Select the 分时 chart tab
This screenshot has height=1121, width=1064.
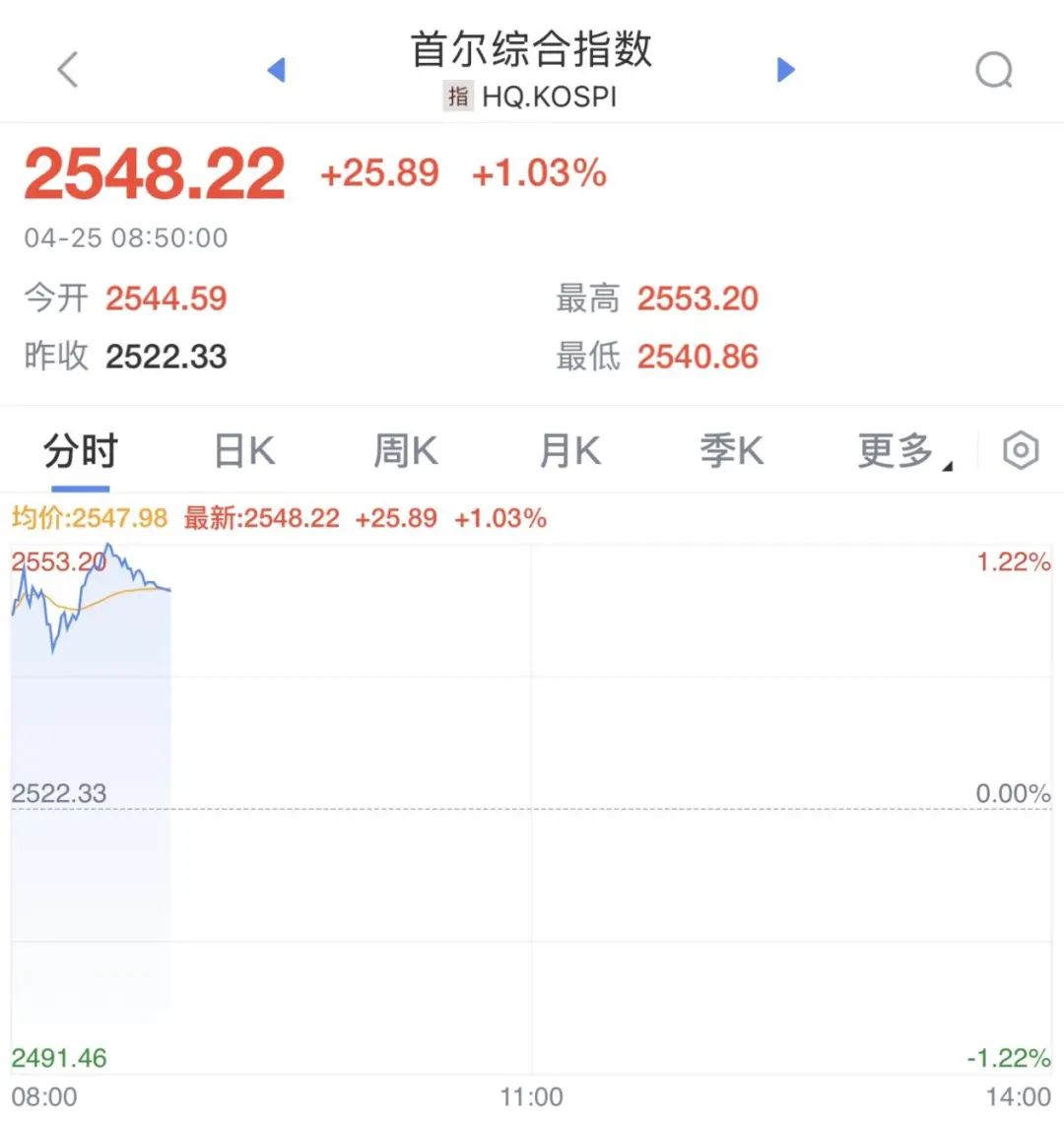(x=80, y=451)
